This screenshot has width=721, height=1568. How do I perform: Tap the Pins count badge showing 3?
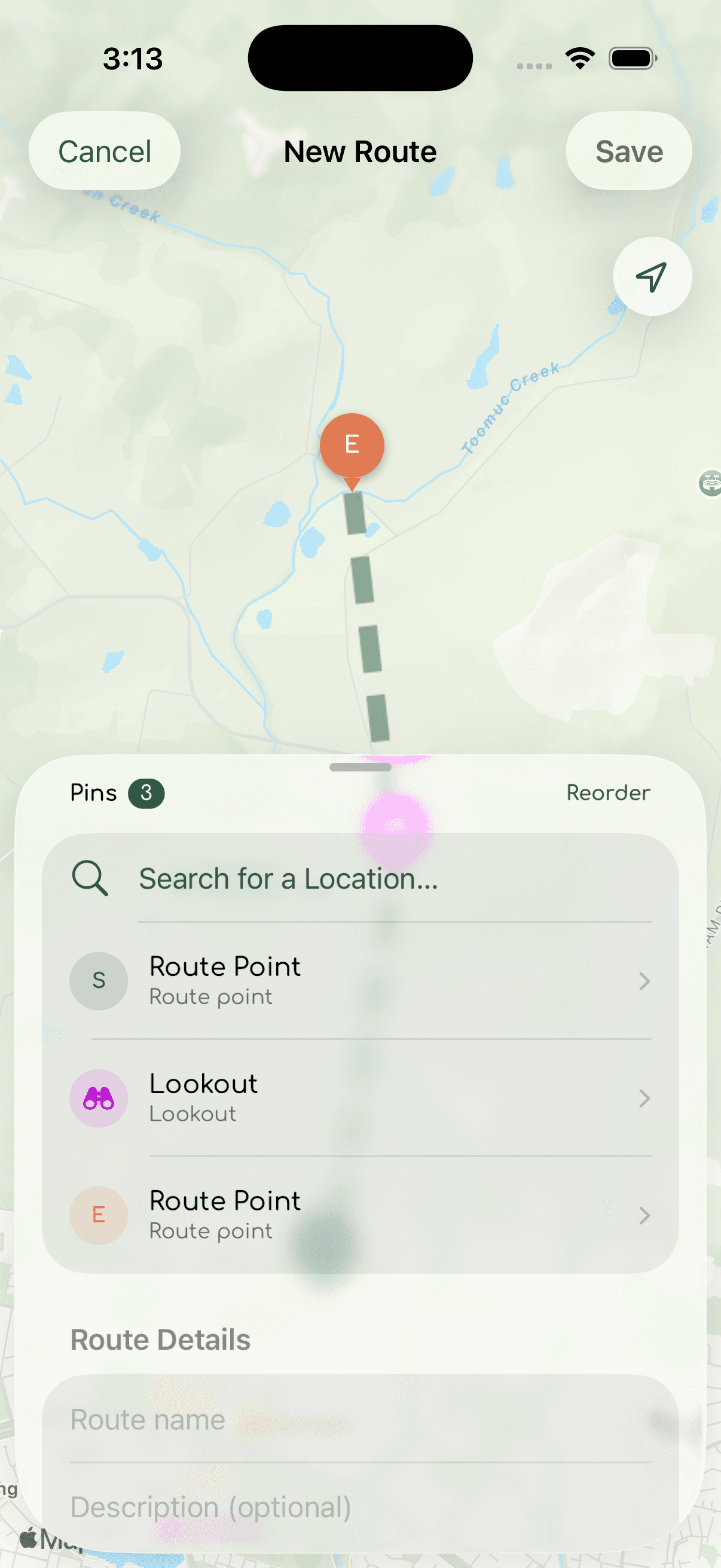pos(148,792)
